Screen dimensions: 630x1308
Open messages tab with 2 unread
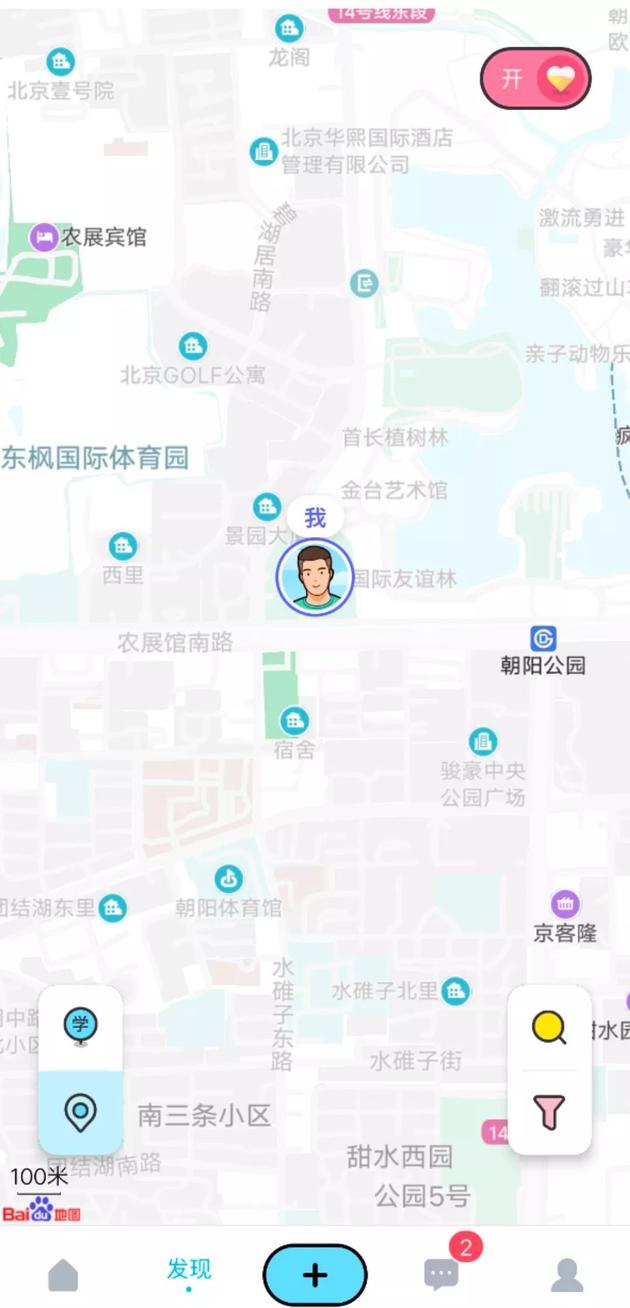[x=441, y=1273]
